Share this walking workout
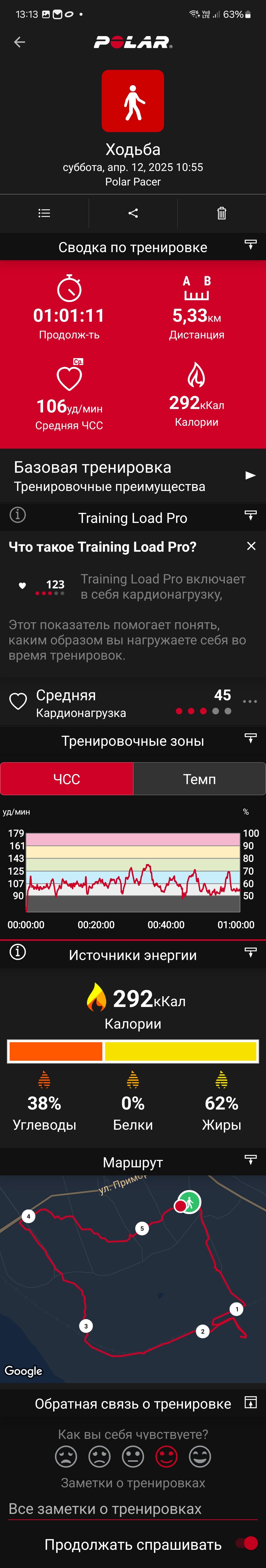Screen dimensions: 266x1568 [133, 213]
